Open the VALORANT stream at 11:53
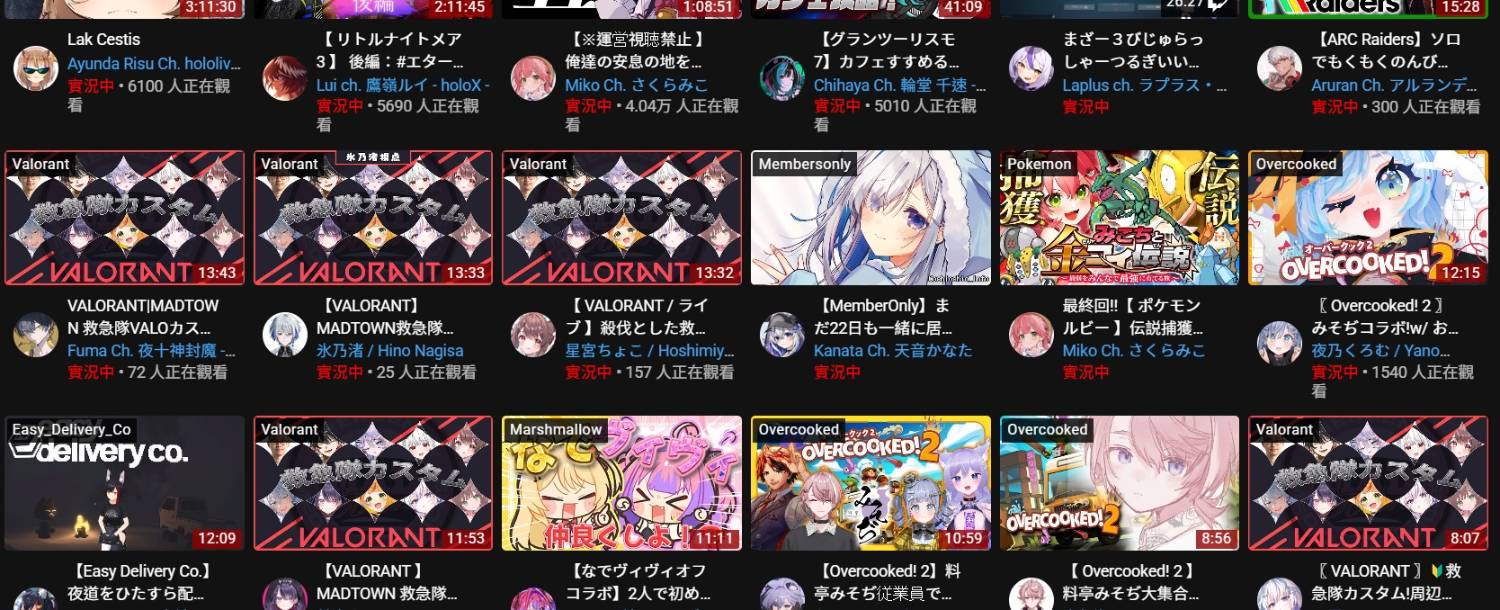This screenshot has height=610, width=1500. point(373,483)
